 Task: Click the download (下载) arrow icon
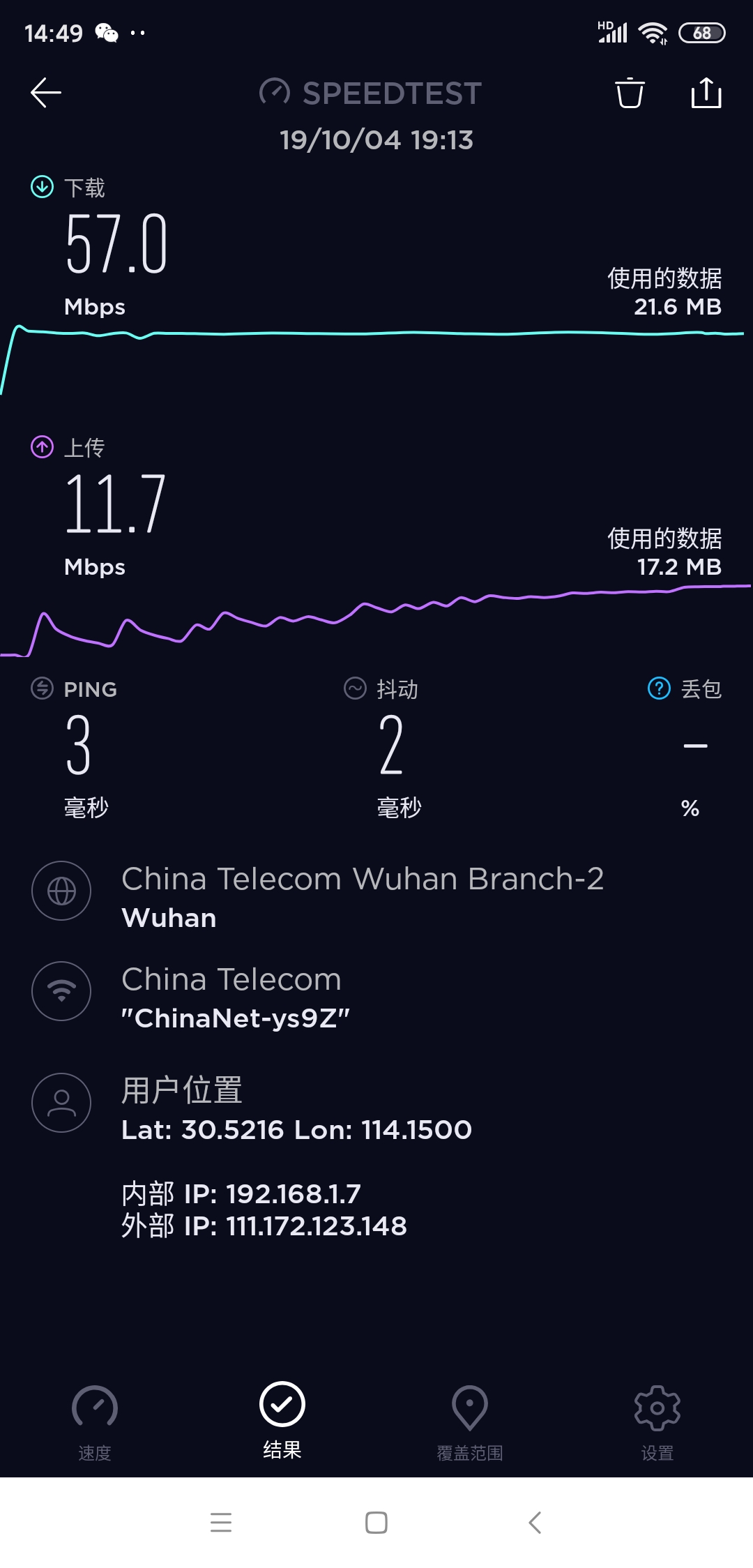(42, 186)
